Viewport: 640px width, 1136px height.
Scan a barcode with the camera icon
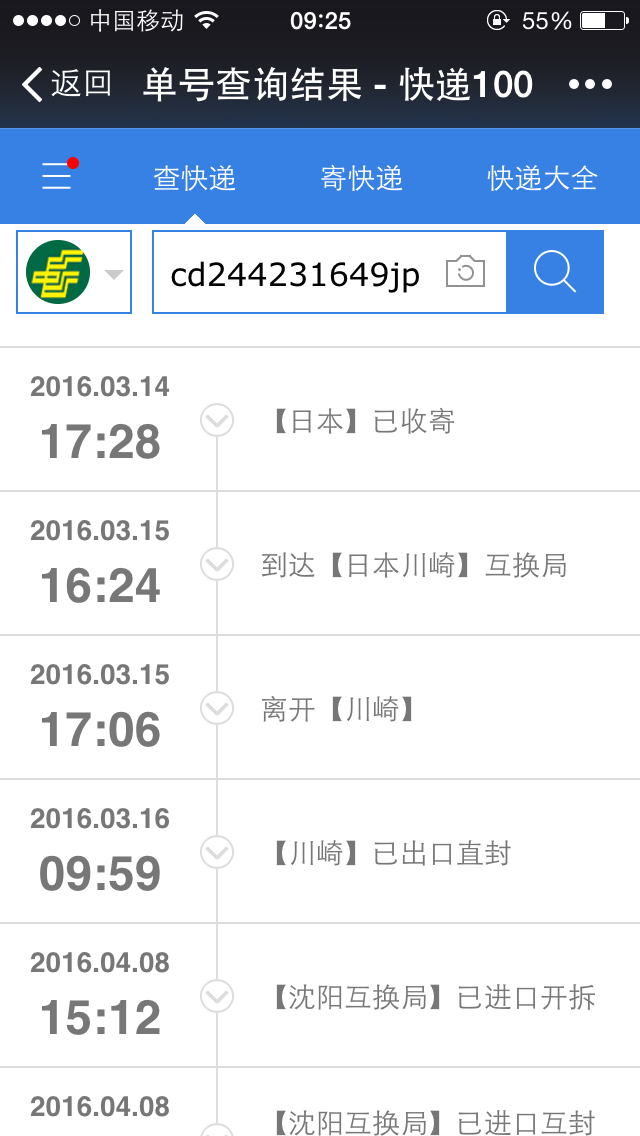pyautogui.click(x=465, y=272)
